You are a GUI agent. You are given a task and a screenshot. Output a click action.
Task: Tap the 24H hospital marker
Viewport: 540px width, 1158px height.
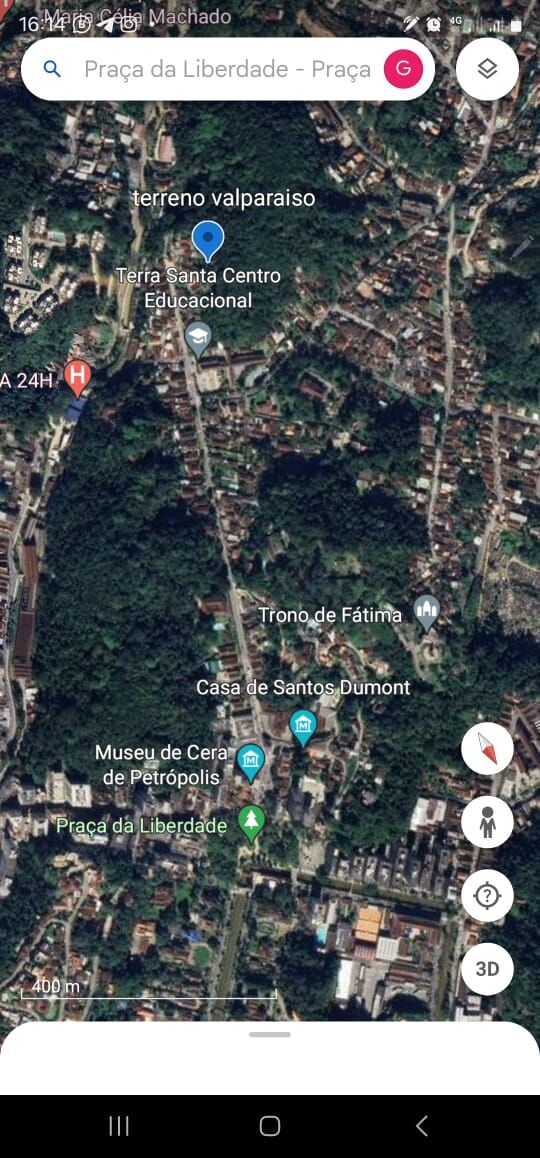click(77, 377)
